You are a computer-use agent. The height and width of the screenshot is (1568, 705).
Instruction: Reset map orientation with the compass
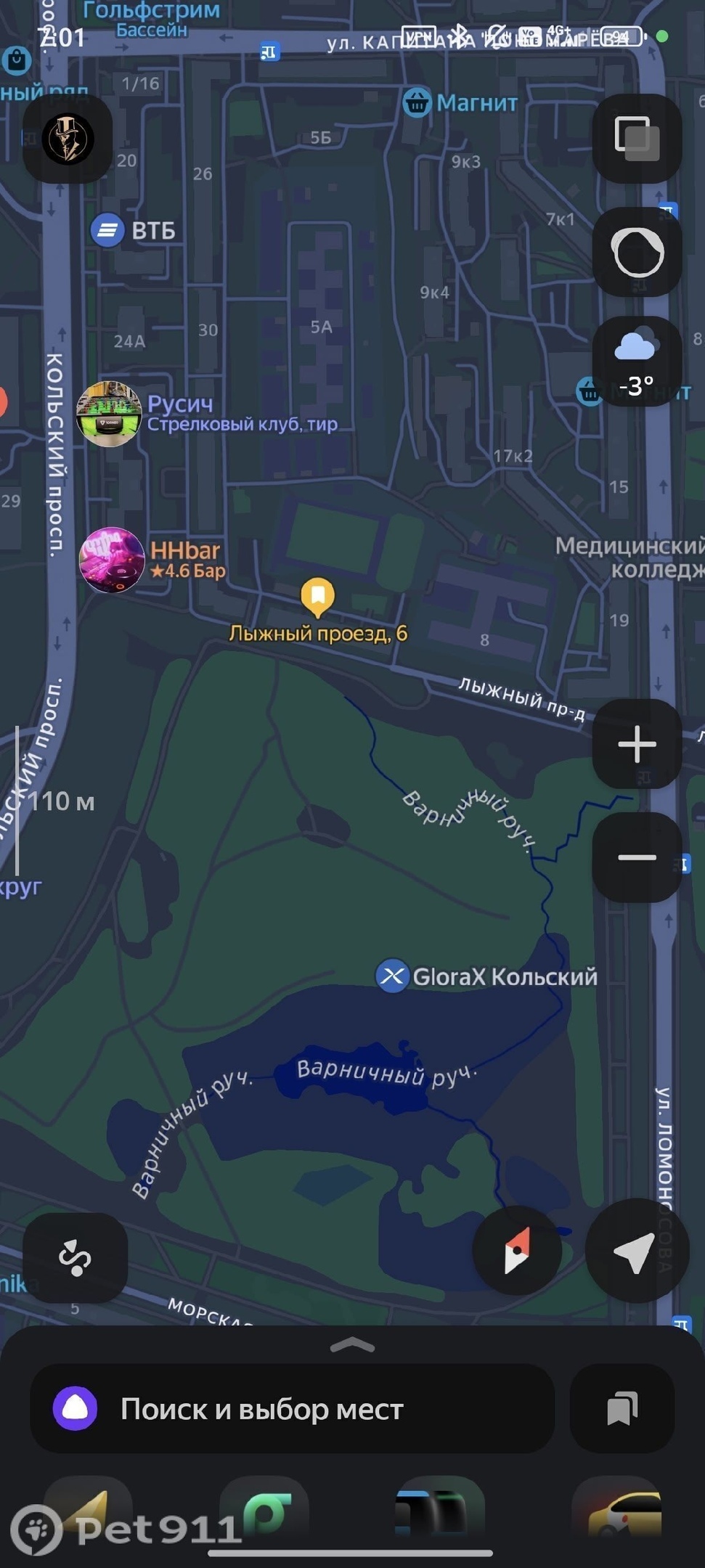click(x=517, y=1251)
